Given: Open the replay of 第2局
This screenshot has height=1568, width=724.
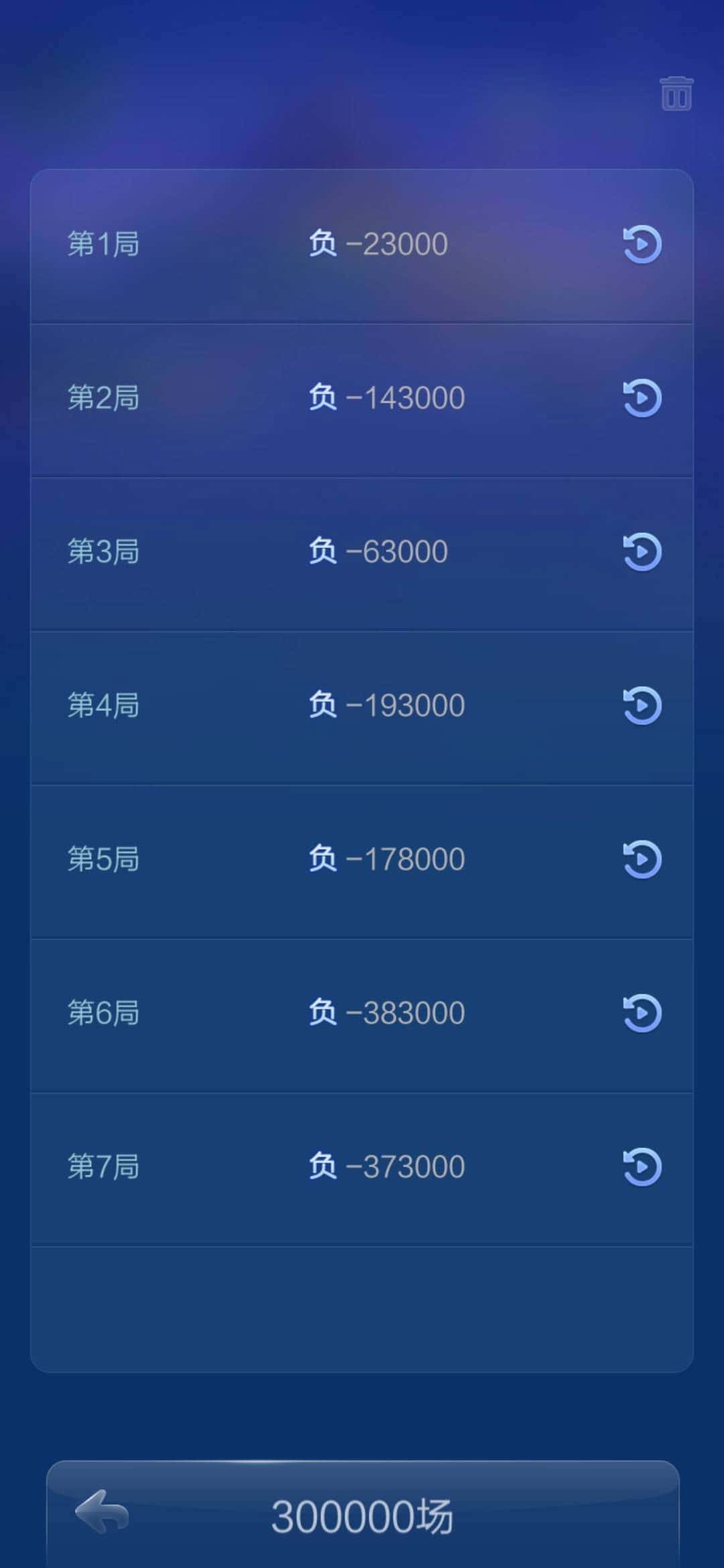Looking at the screenshot, I should click(x=640, y=397).
